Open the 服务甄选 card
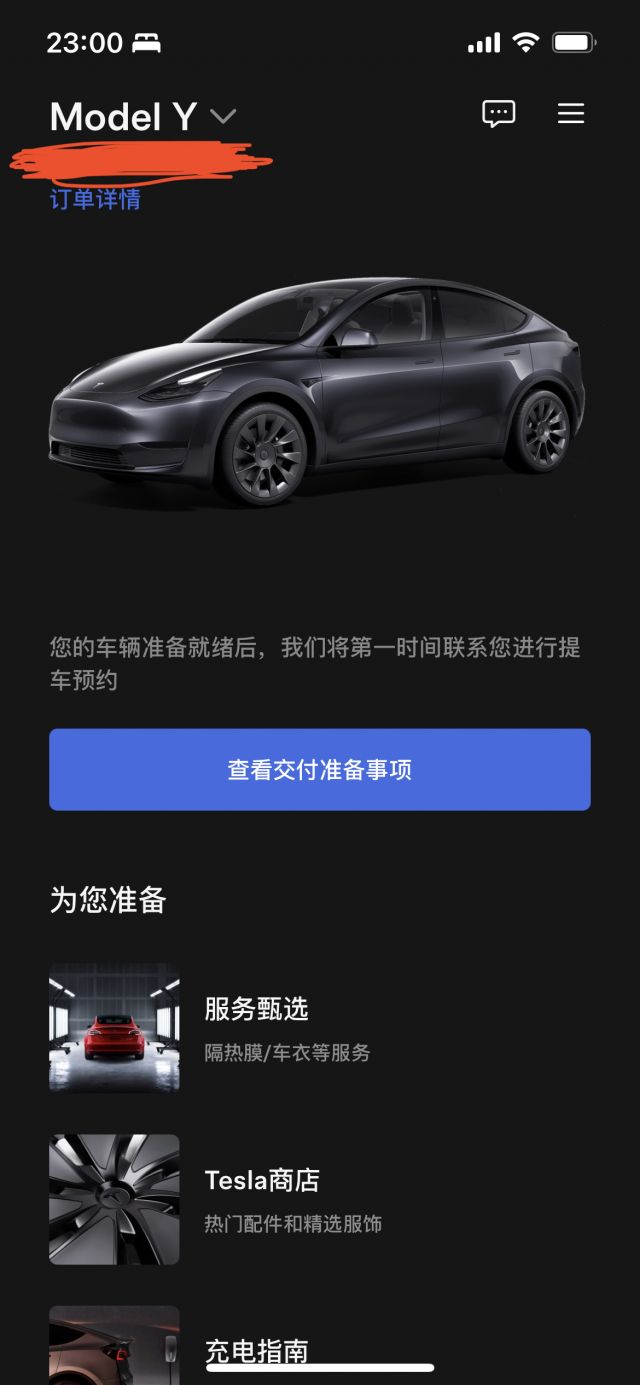This screenshot has height=1385, width=640. (320, 1028)
